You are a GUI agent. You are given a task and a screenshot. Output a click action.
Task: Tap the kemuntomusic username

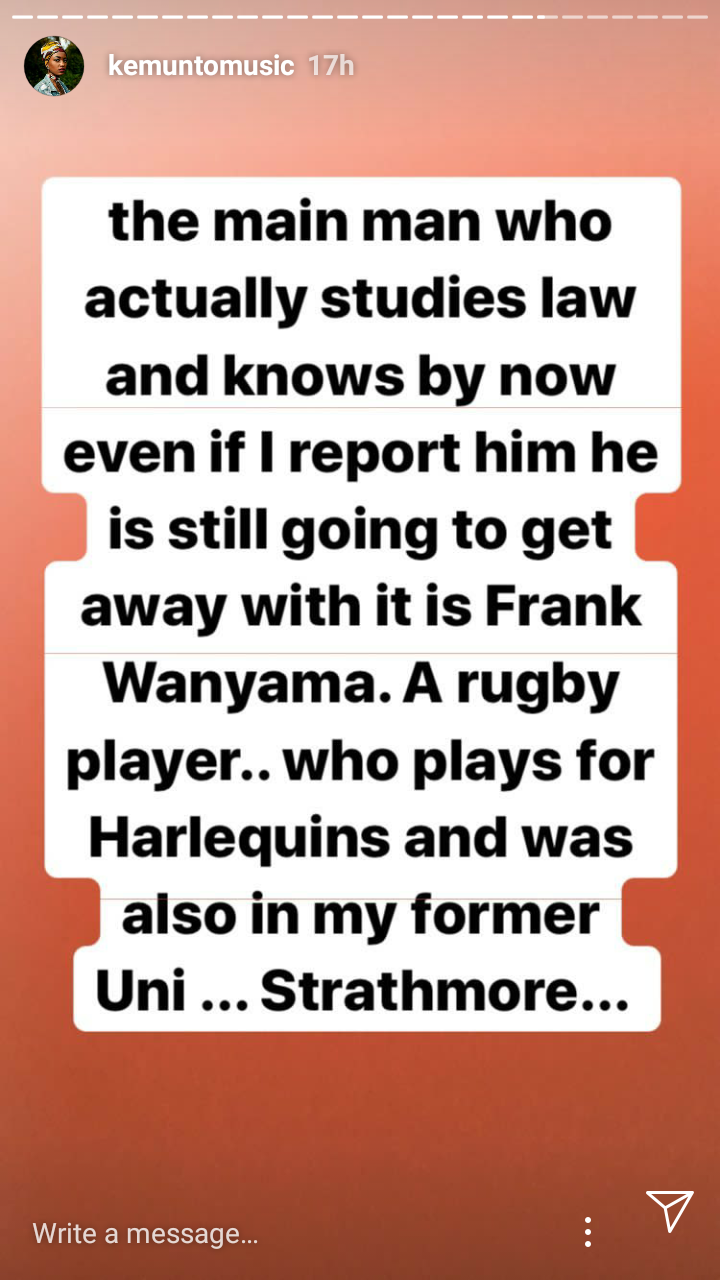pos(200,66)
